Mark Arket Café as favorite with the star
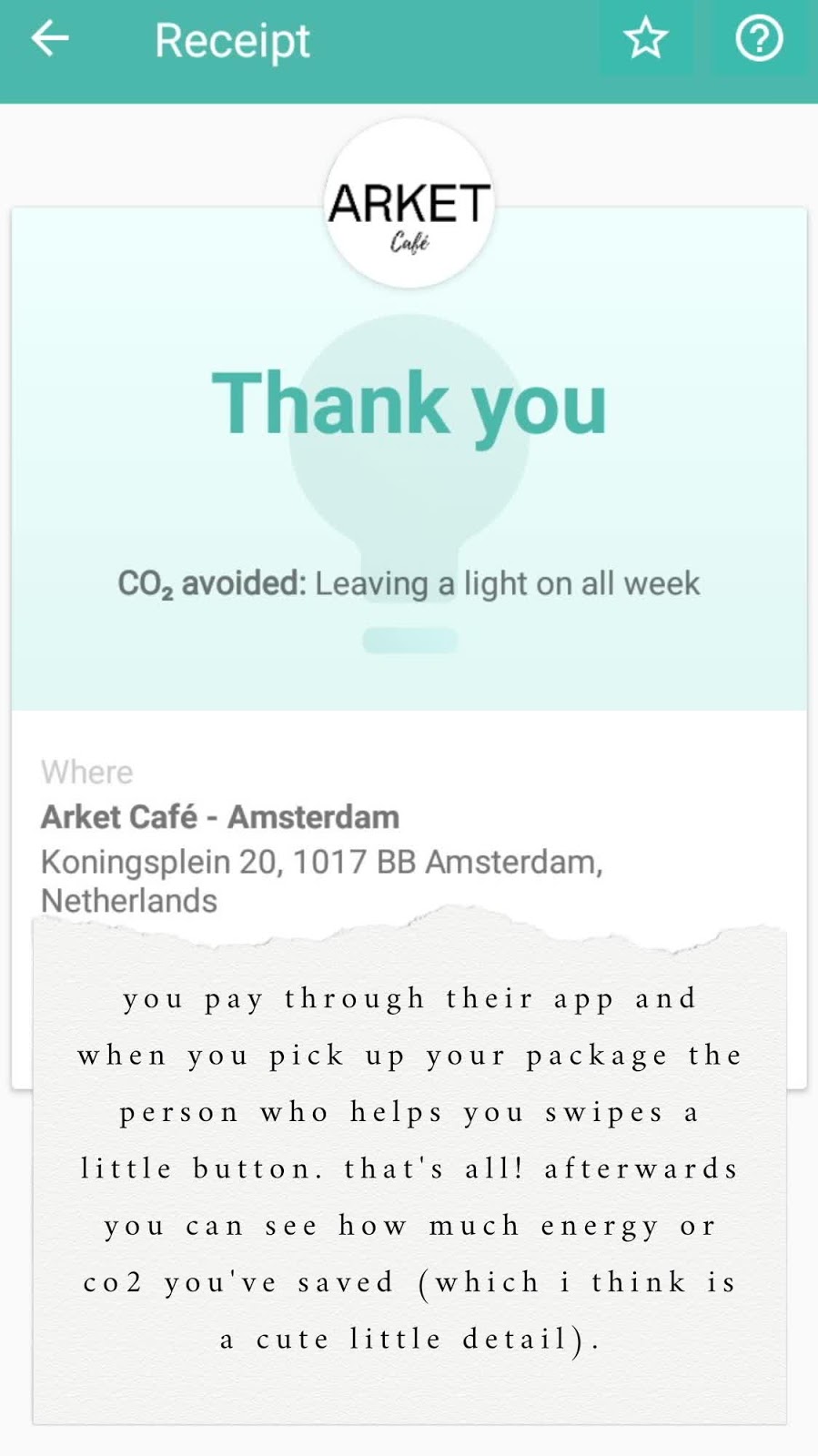Screen dimensions: 818x1456 pos(645,39)
